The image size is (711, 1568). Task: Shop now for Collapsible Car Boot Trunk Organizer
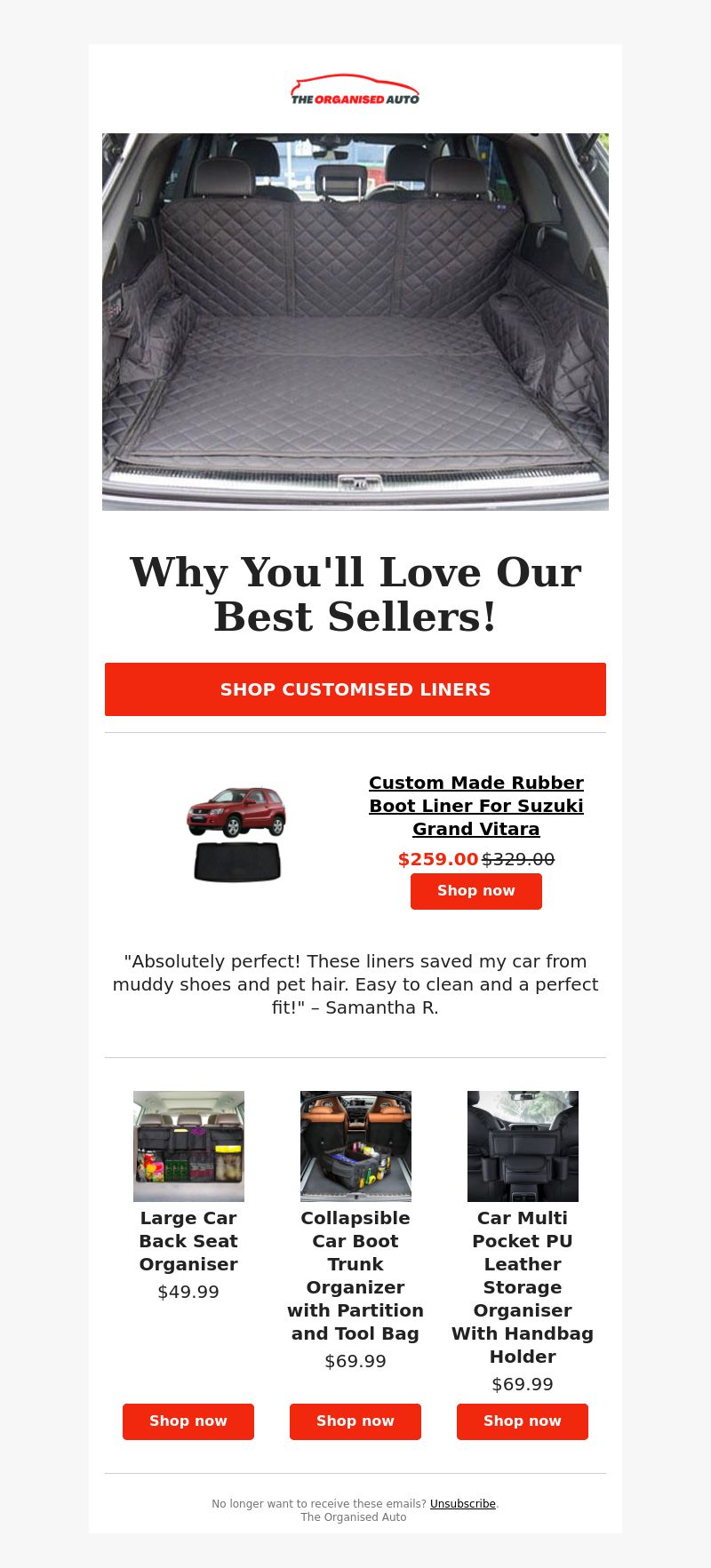click(x=355, y=1421)
